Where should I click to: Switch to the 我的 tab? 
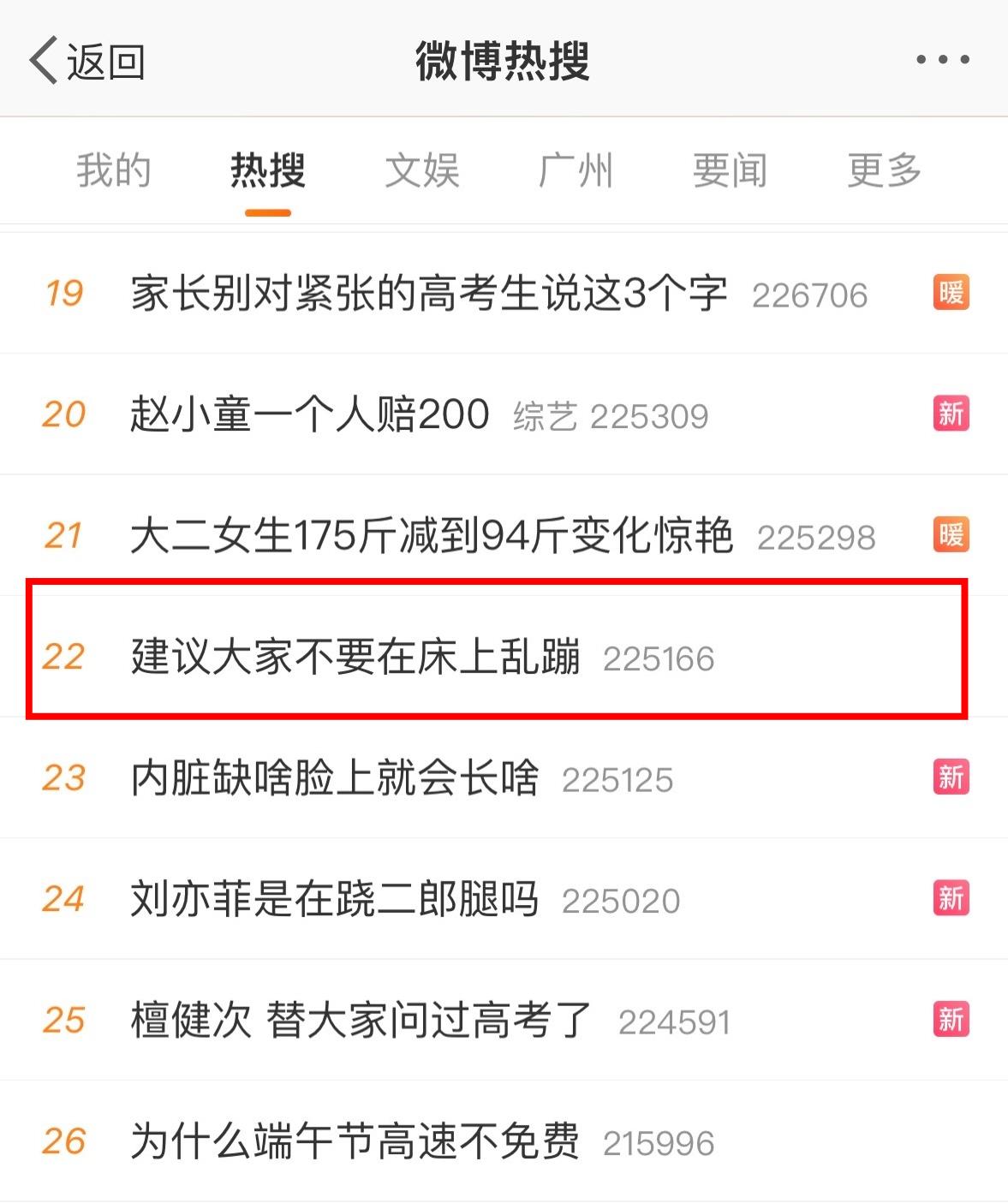(114, 170)
